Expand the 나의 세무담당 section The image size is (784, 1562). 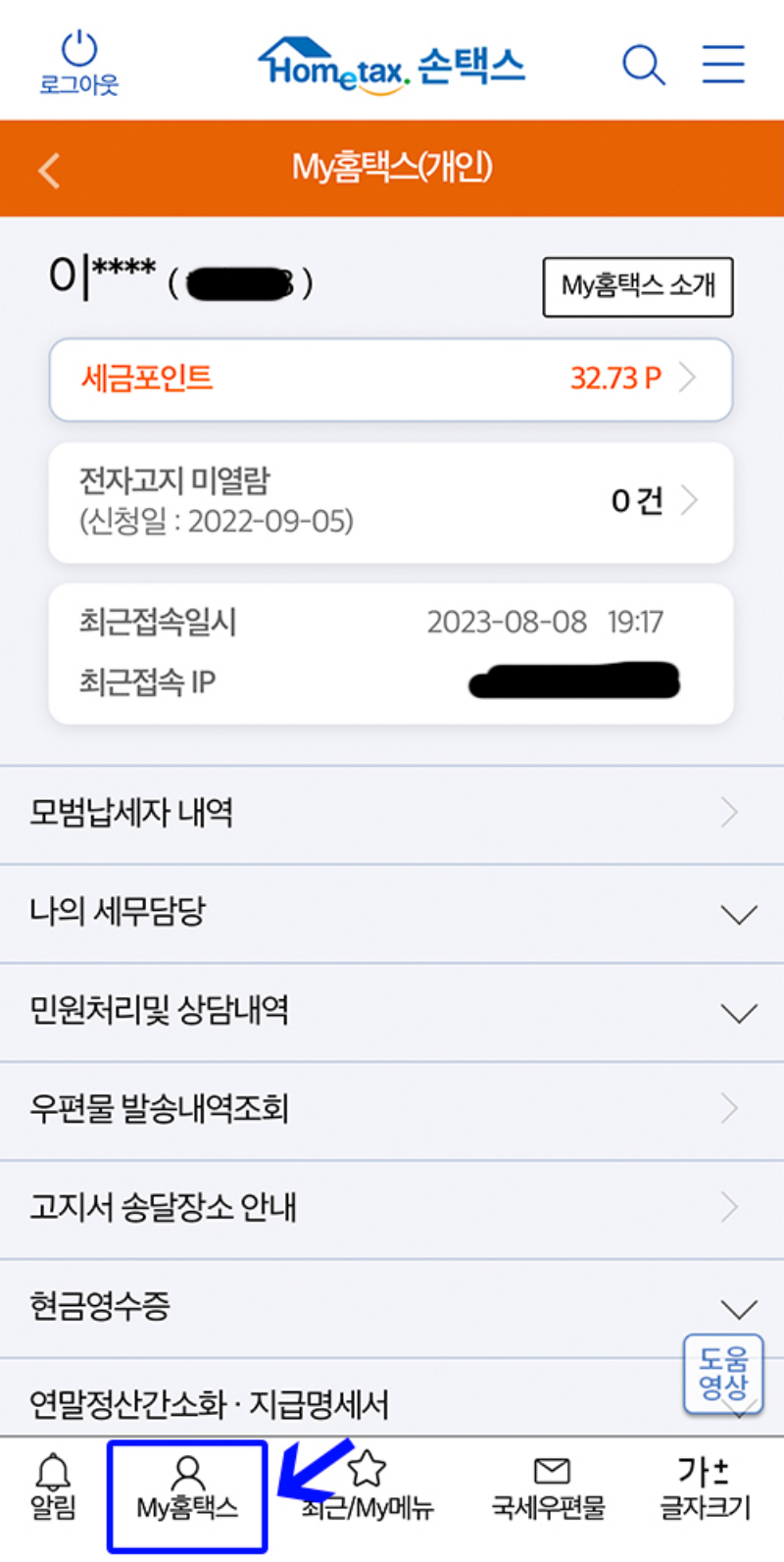[392, 912]
